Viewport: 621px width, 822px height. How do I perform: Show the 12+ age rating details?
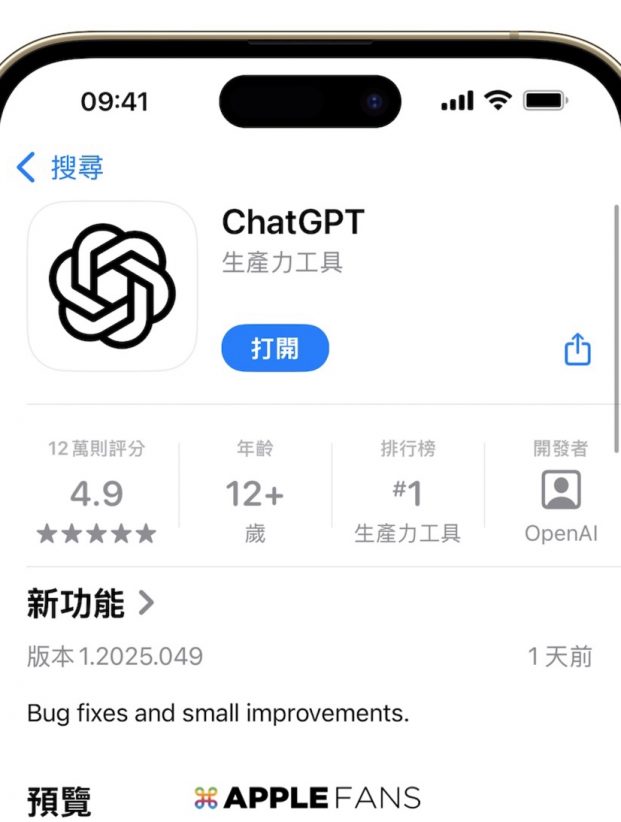click(254, 494)
